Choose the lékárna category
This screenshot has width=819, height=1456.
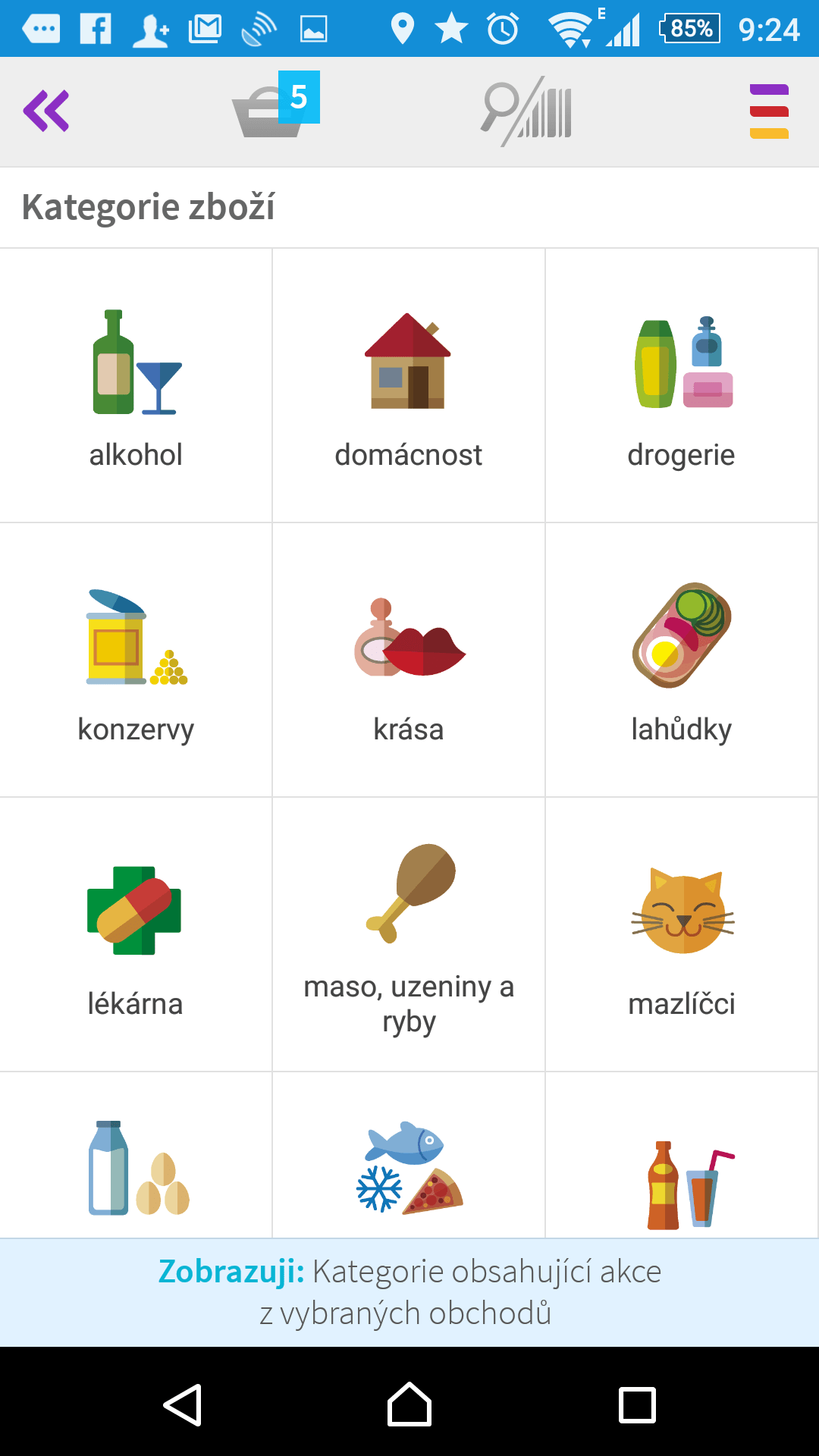click(x=136, y=934)
